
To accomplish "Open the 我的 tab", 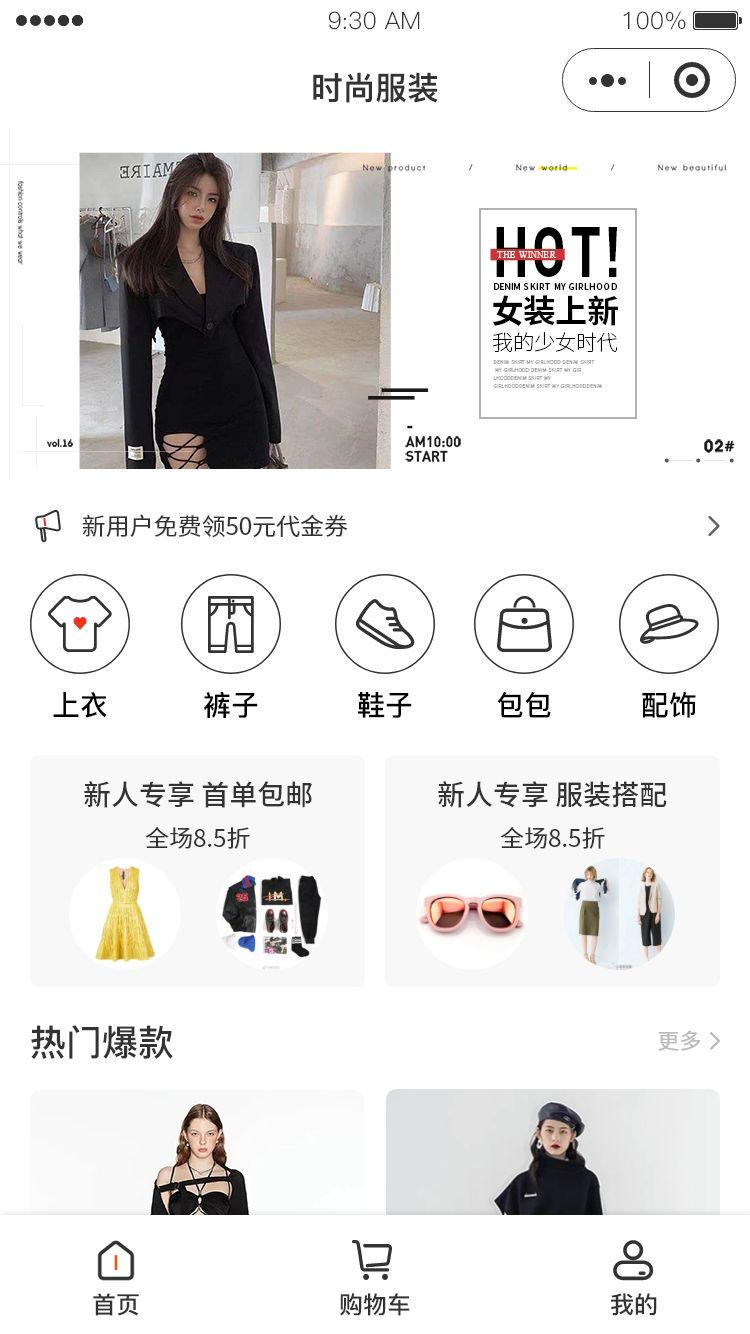I will coord(633,1278).
